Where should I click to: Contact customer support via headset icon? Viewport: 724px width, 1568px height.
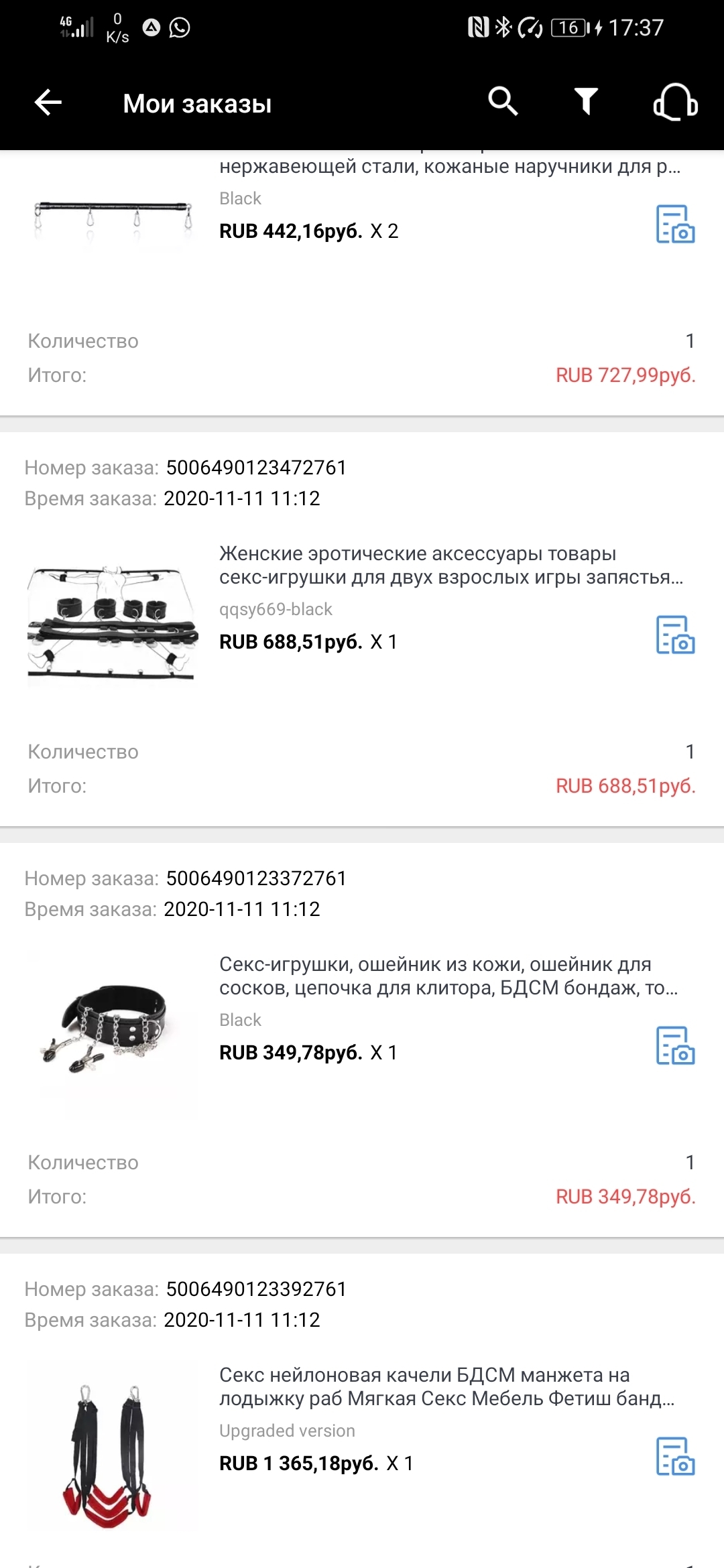coord(675,102)
